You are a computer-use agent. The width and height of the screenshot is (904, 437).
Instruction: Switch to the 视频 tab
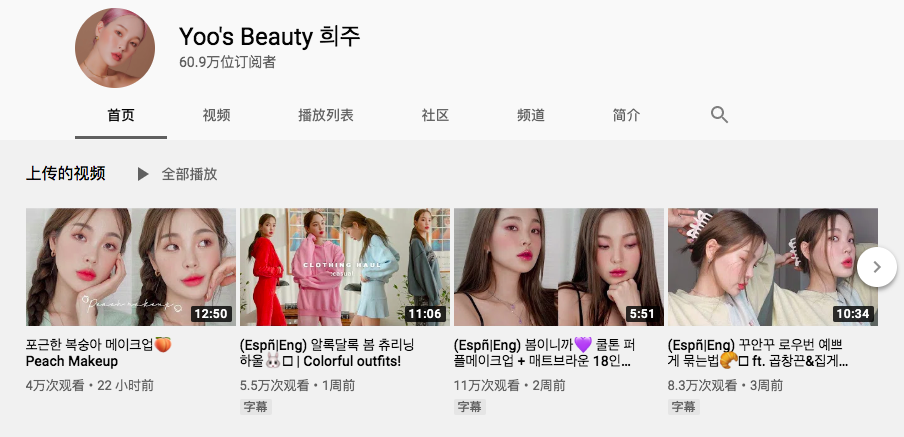(216, 115)
